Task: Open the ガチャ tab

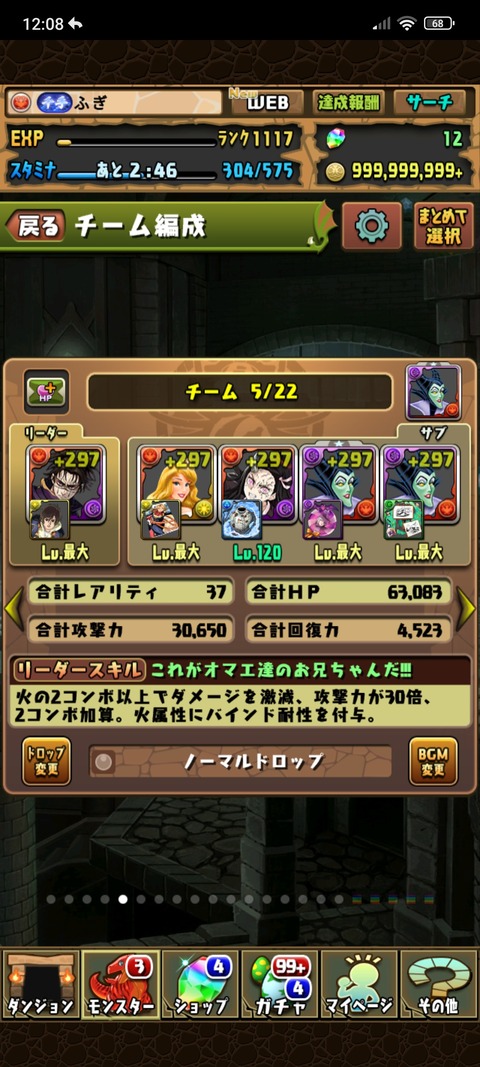Action: click(x=280, y=984)
